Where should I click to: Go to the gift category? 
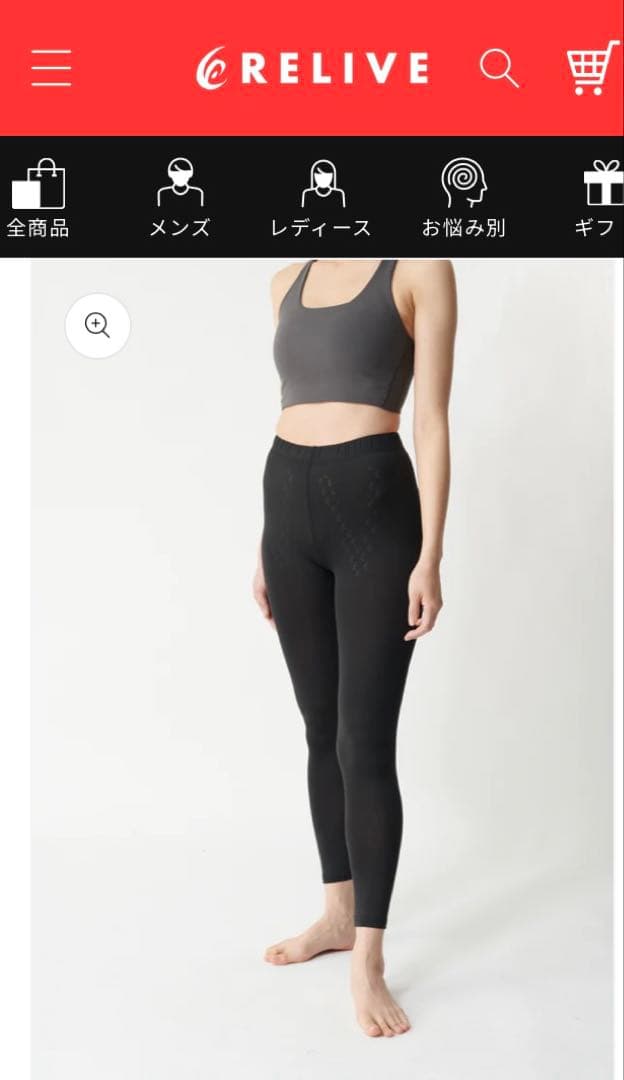[598, 198]
